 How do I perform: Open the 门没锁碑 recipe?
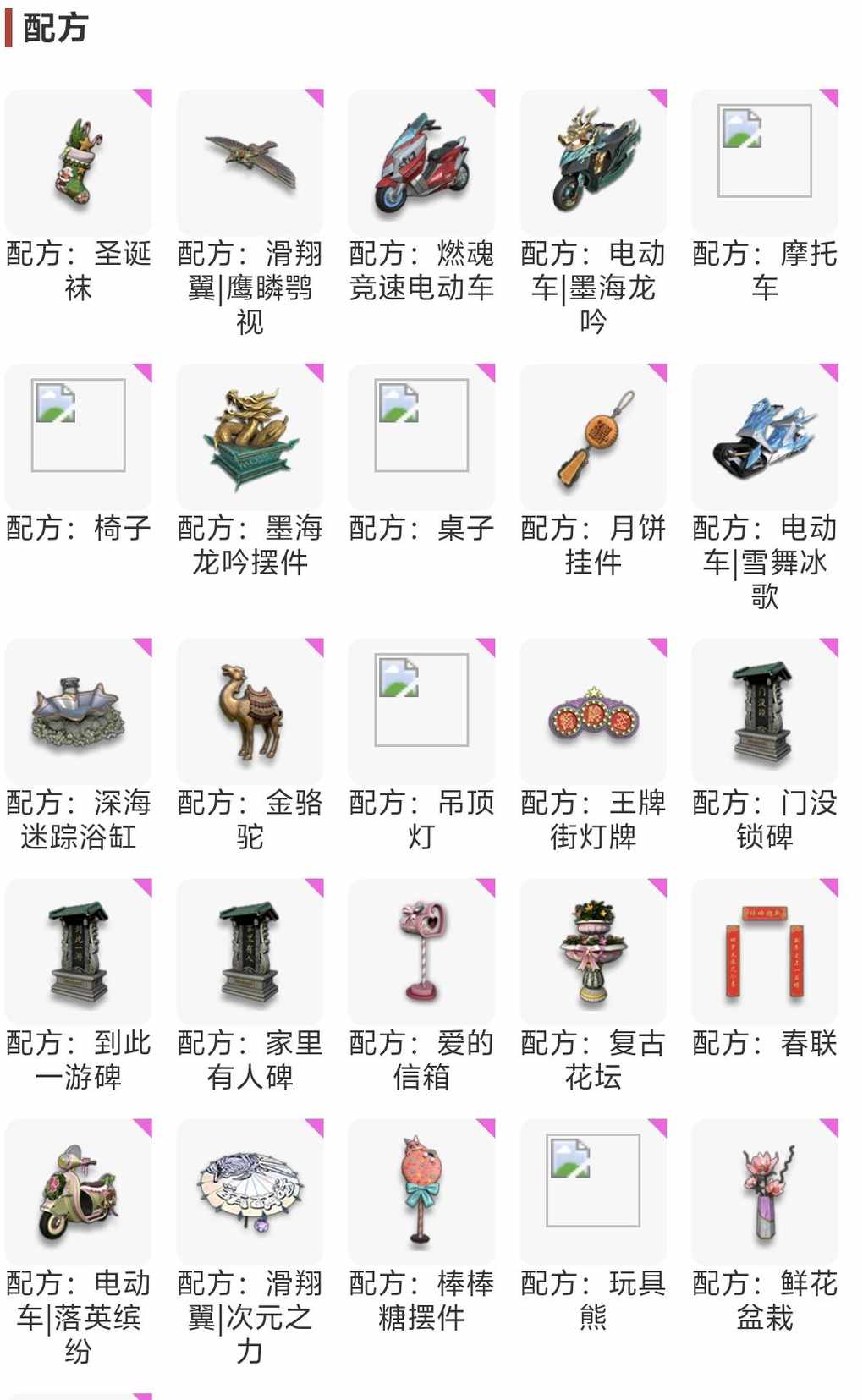tap(765, 711)
